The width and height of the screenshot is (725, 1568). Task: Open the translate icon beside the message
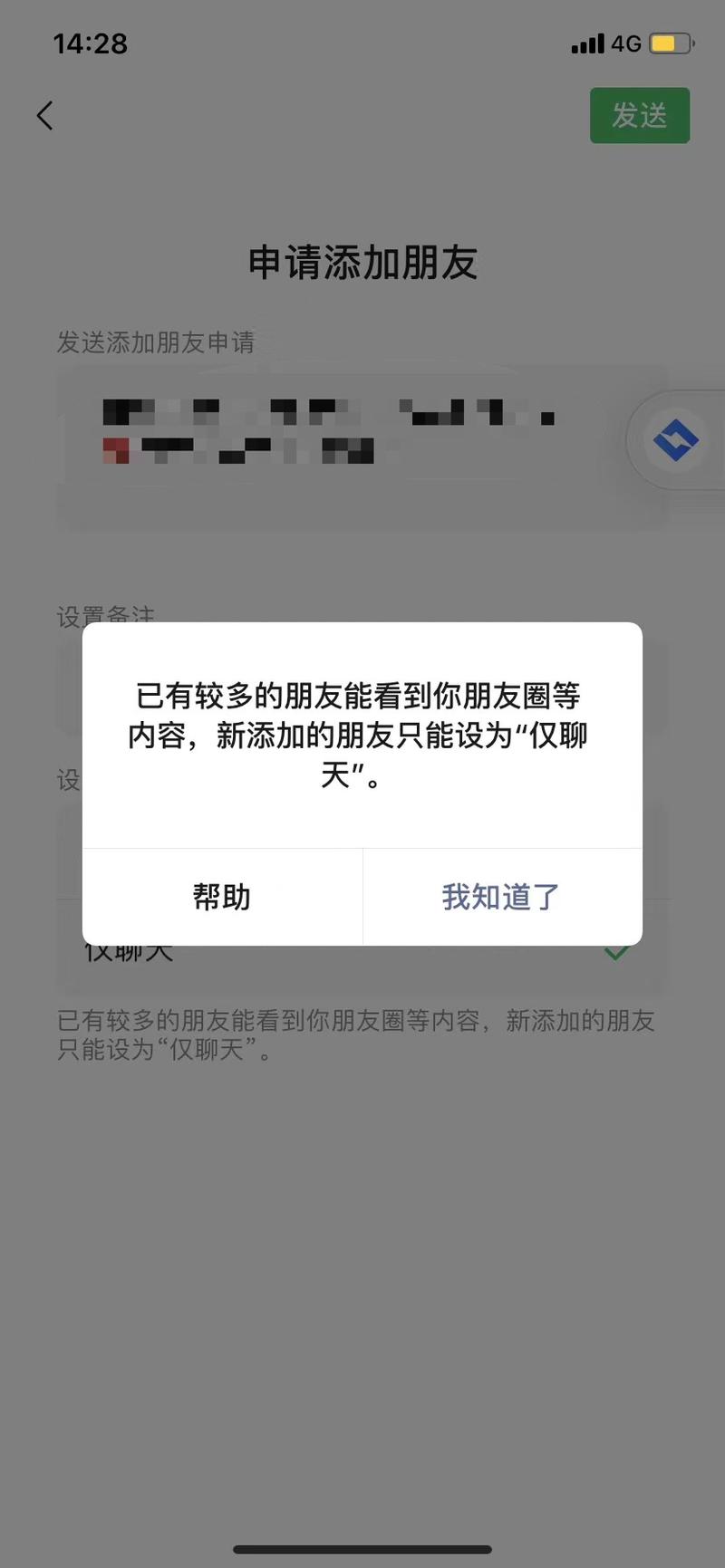675,441
